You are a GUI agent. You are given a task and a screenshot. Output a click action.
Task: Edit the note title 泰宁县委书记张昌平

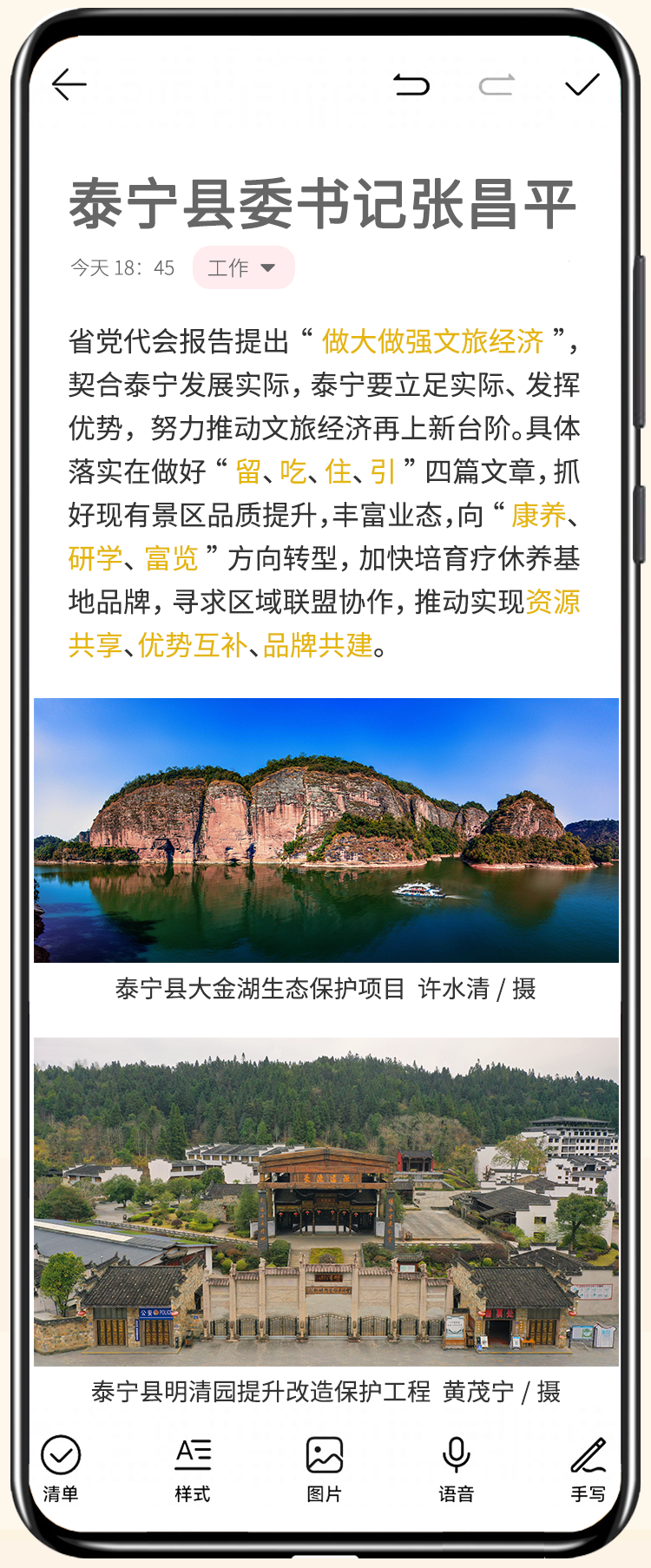coord(322,205)
